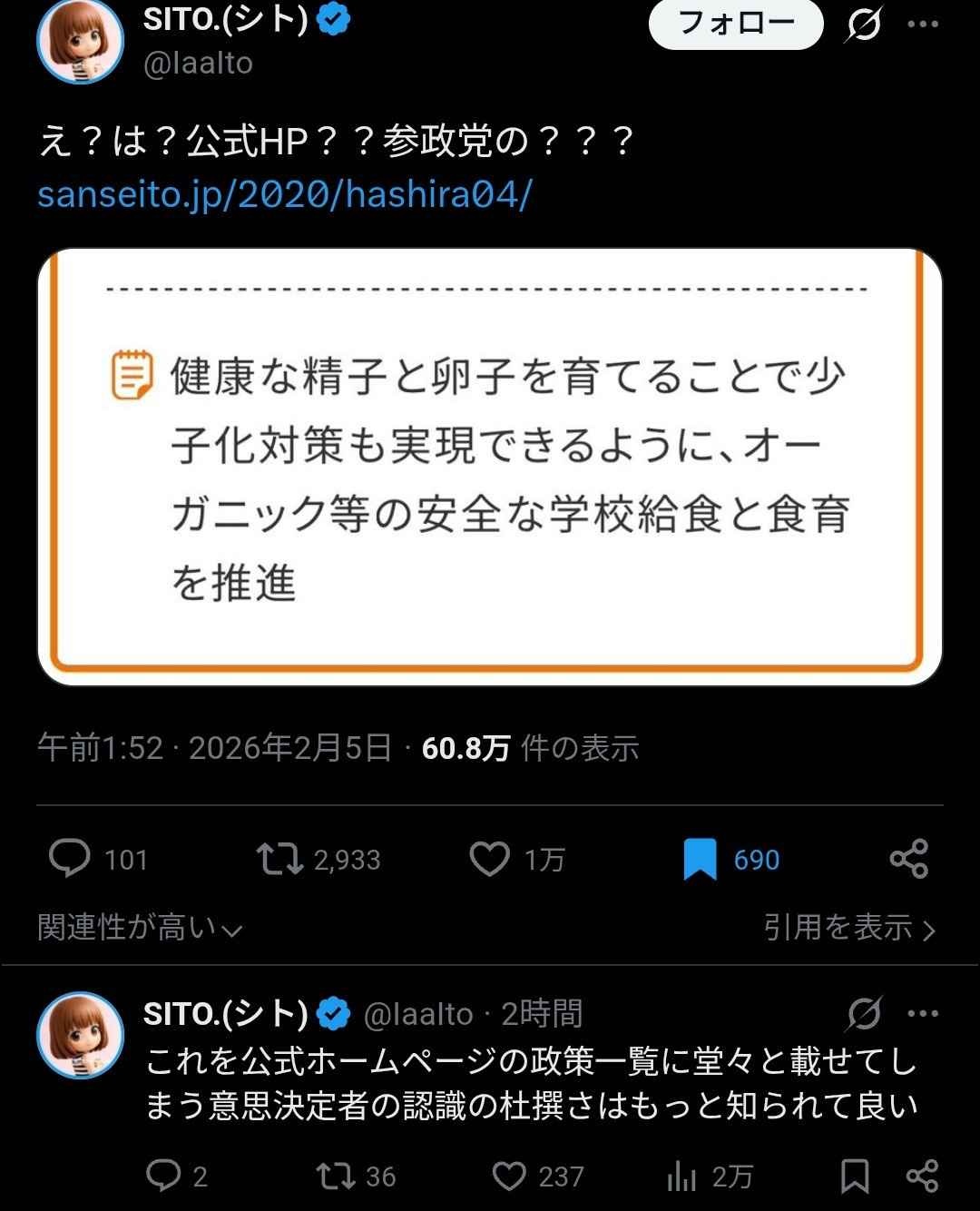Open overflow menu on the reply post
Viewport: 980px width, 1211px height.
pos(923,1014)
